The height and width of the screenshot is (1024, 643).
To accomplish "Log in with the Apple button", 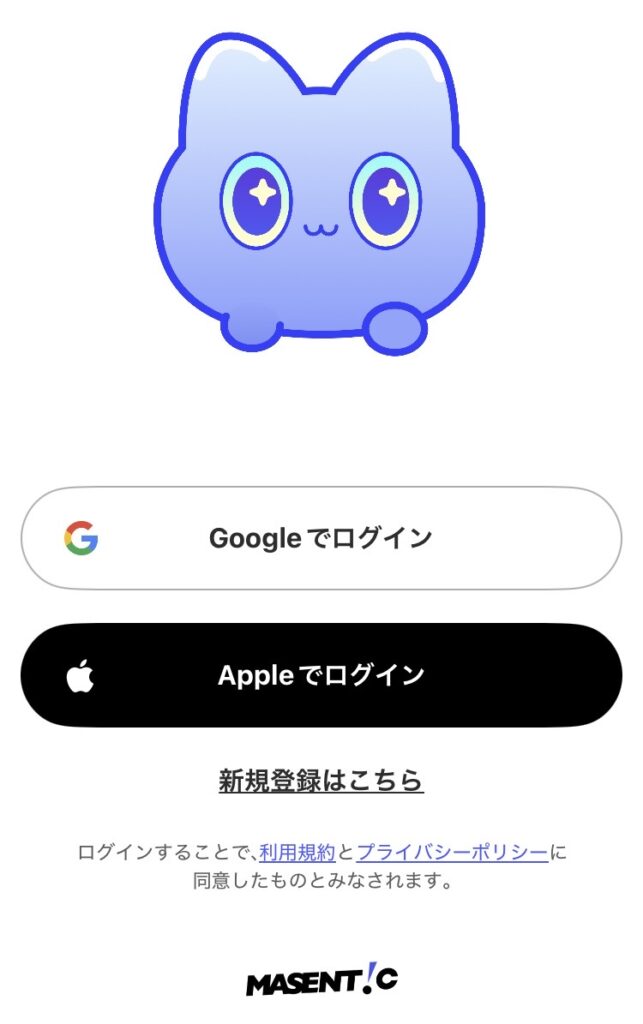I will point(321,675).
